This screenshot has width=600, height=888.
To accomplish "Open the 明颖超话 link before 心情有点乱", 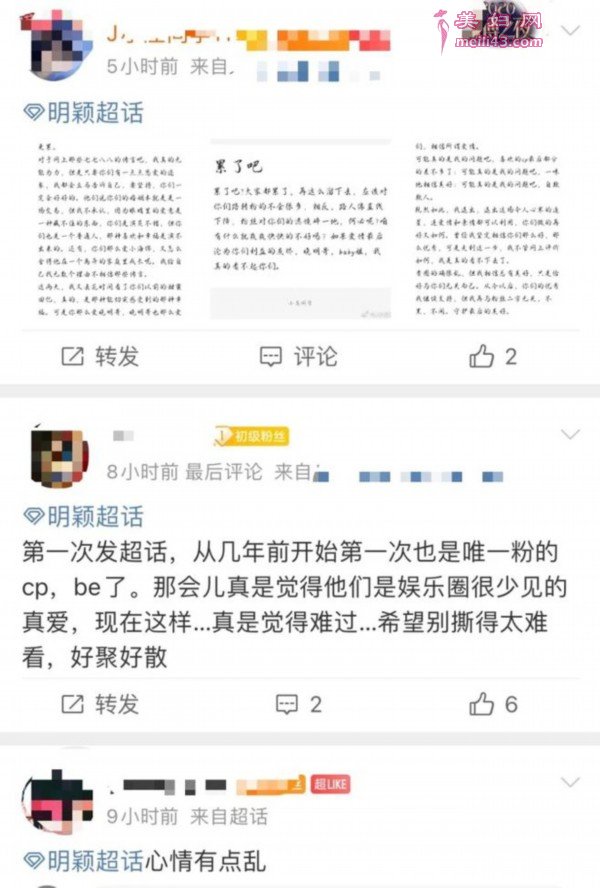I will (84, 860).
